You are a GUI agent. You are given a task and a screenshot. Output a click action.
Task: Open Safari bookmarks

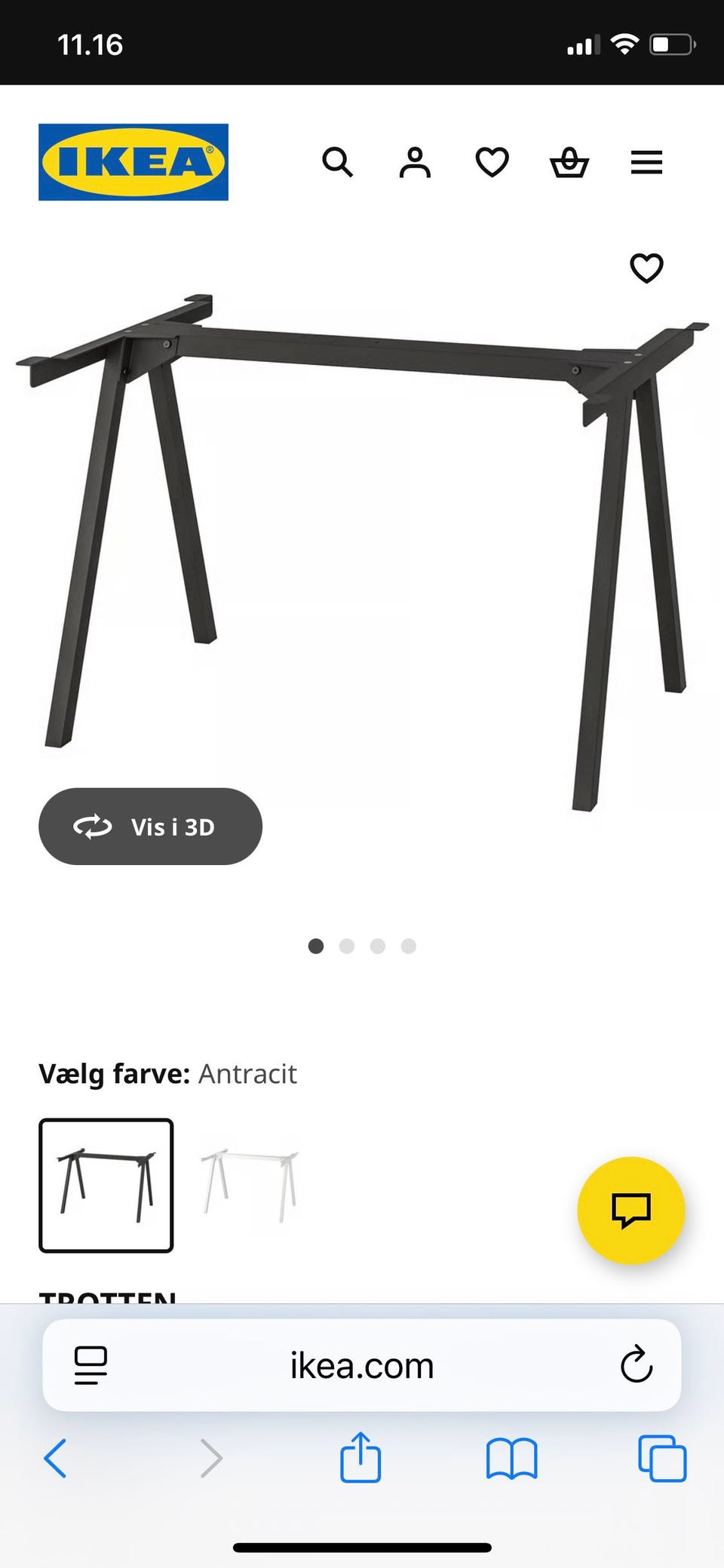[x=512, y=1458]
